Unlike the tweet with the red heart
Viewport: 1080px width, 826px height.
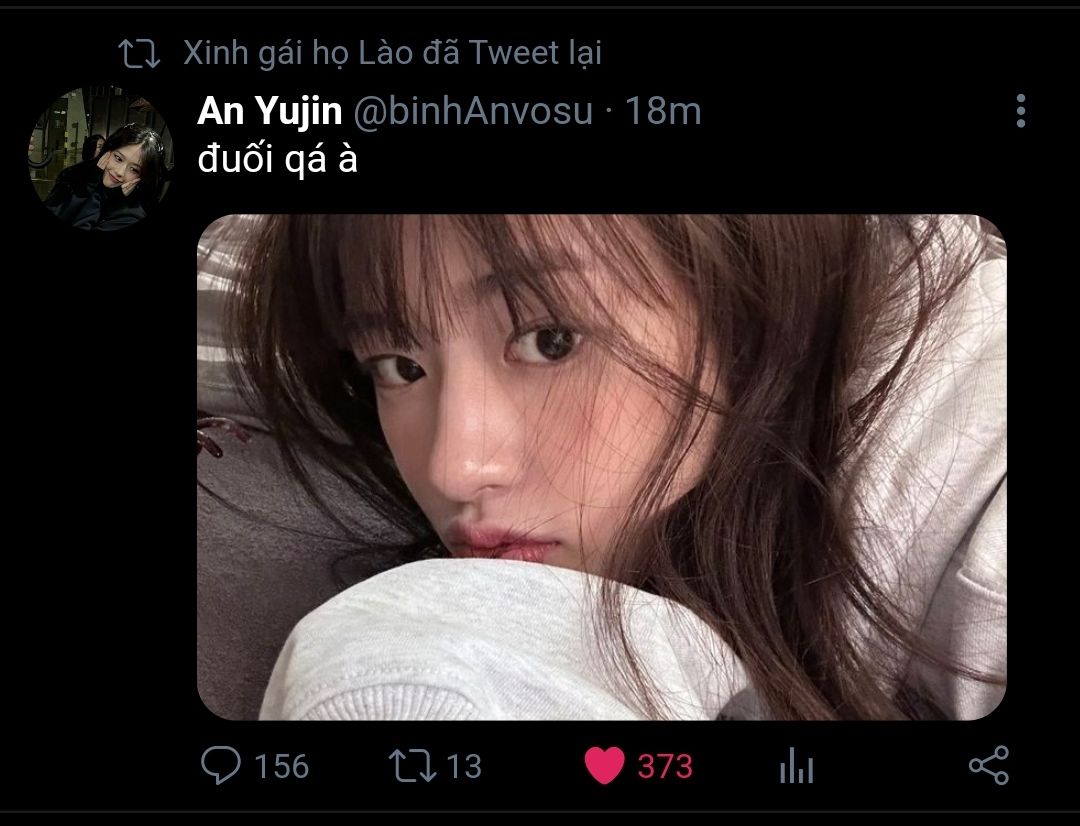pos(604,766)
